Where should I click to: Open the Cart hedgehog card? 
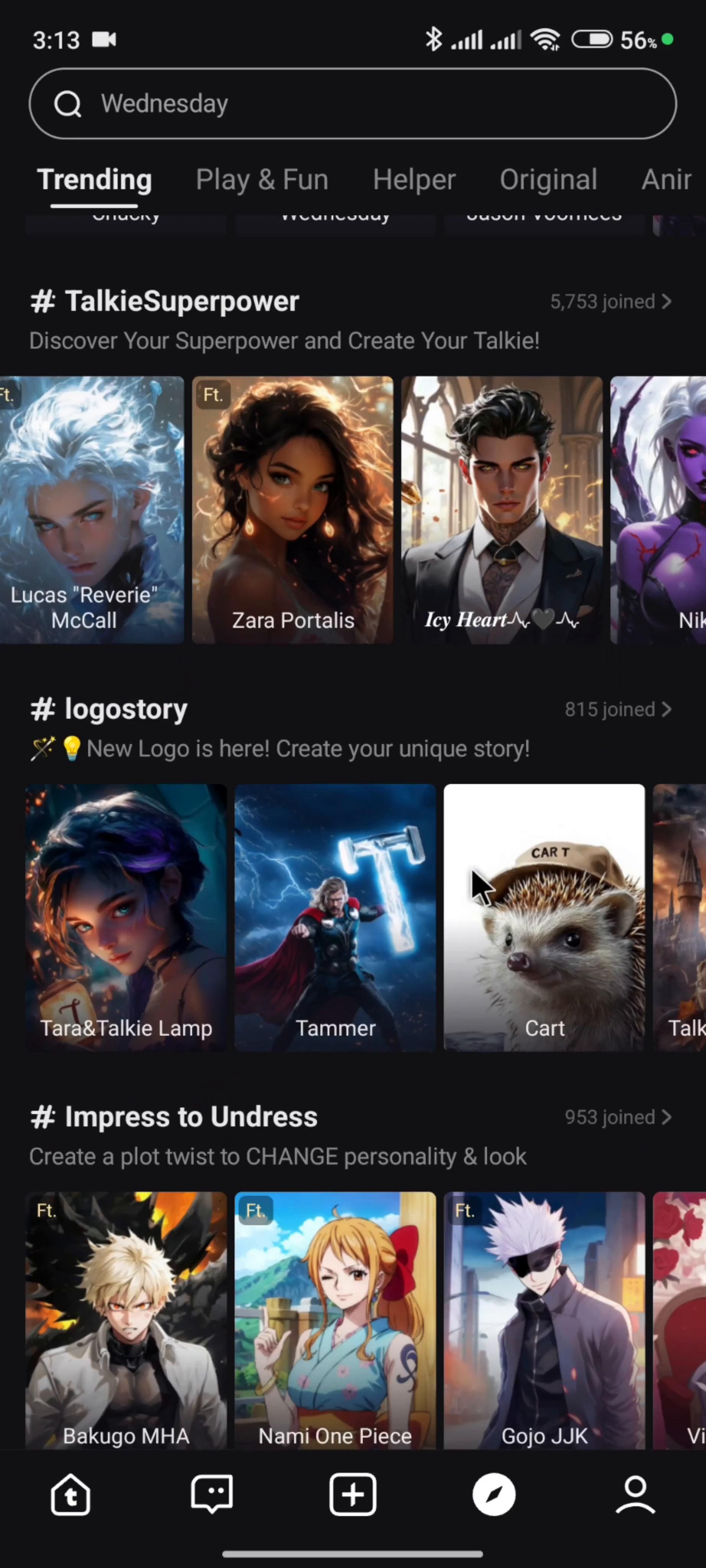click(x=544, y=917)
